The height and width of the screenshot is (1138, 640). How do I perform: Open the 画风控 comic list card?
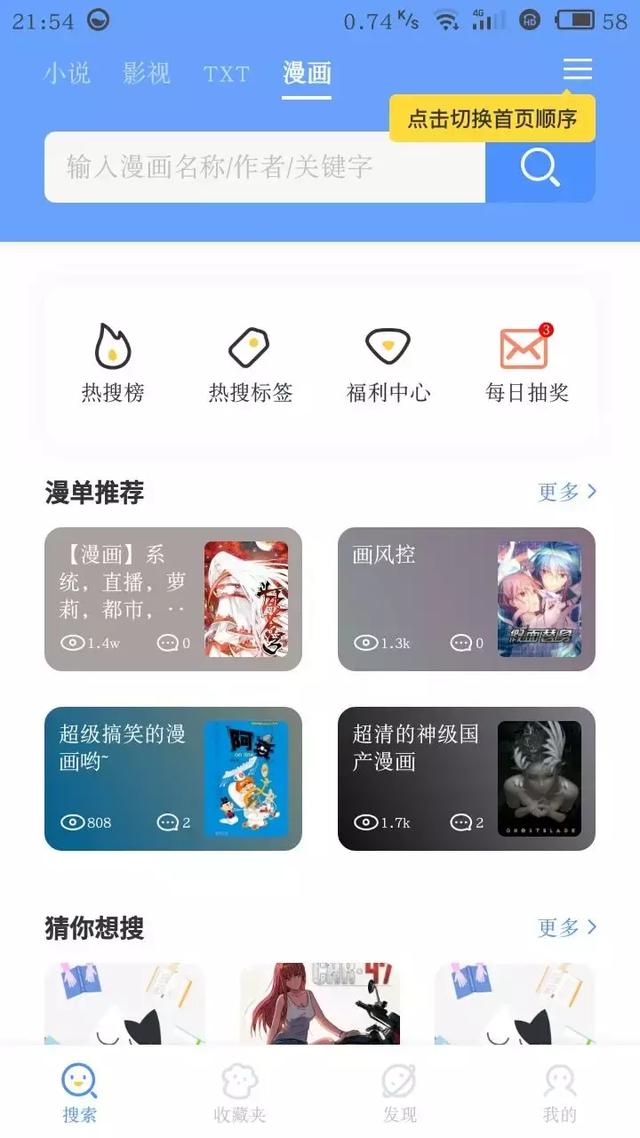467,599
